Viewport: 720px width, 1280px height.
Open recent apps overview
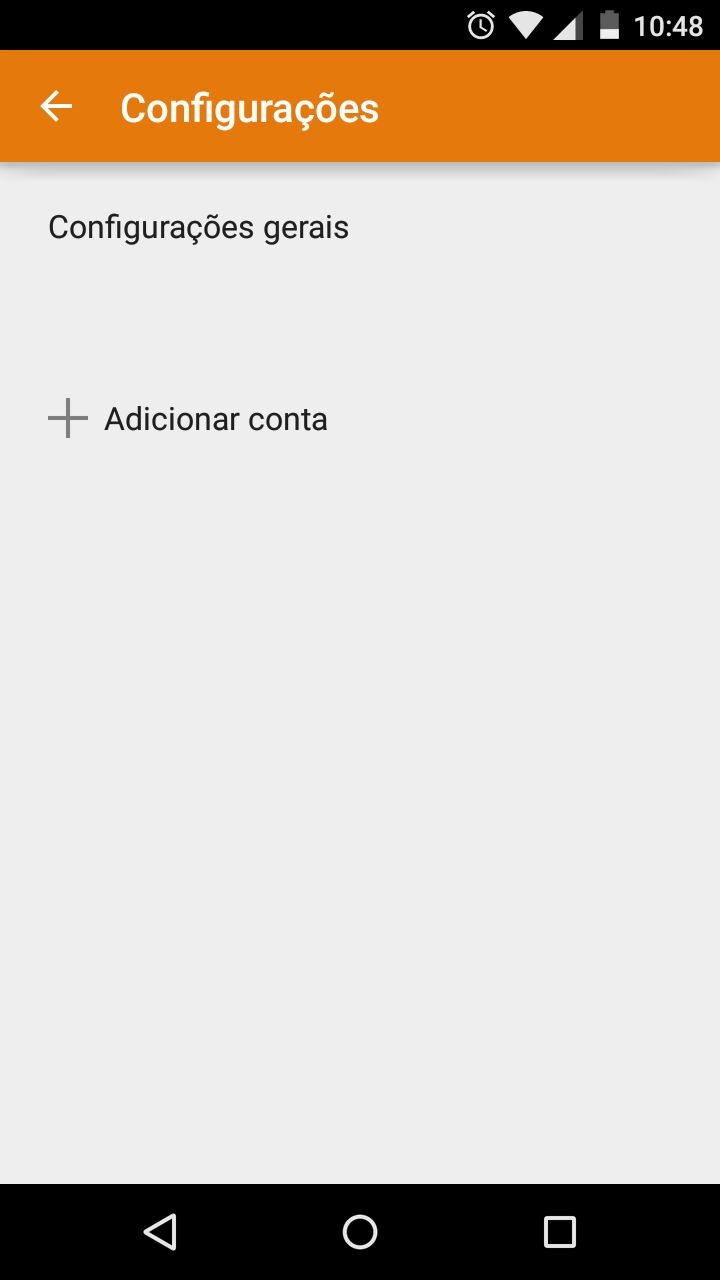click(x=560, y=1232)
